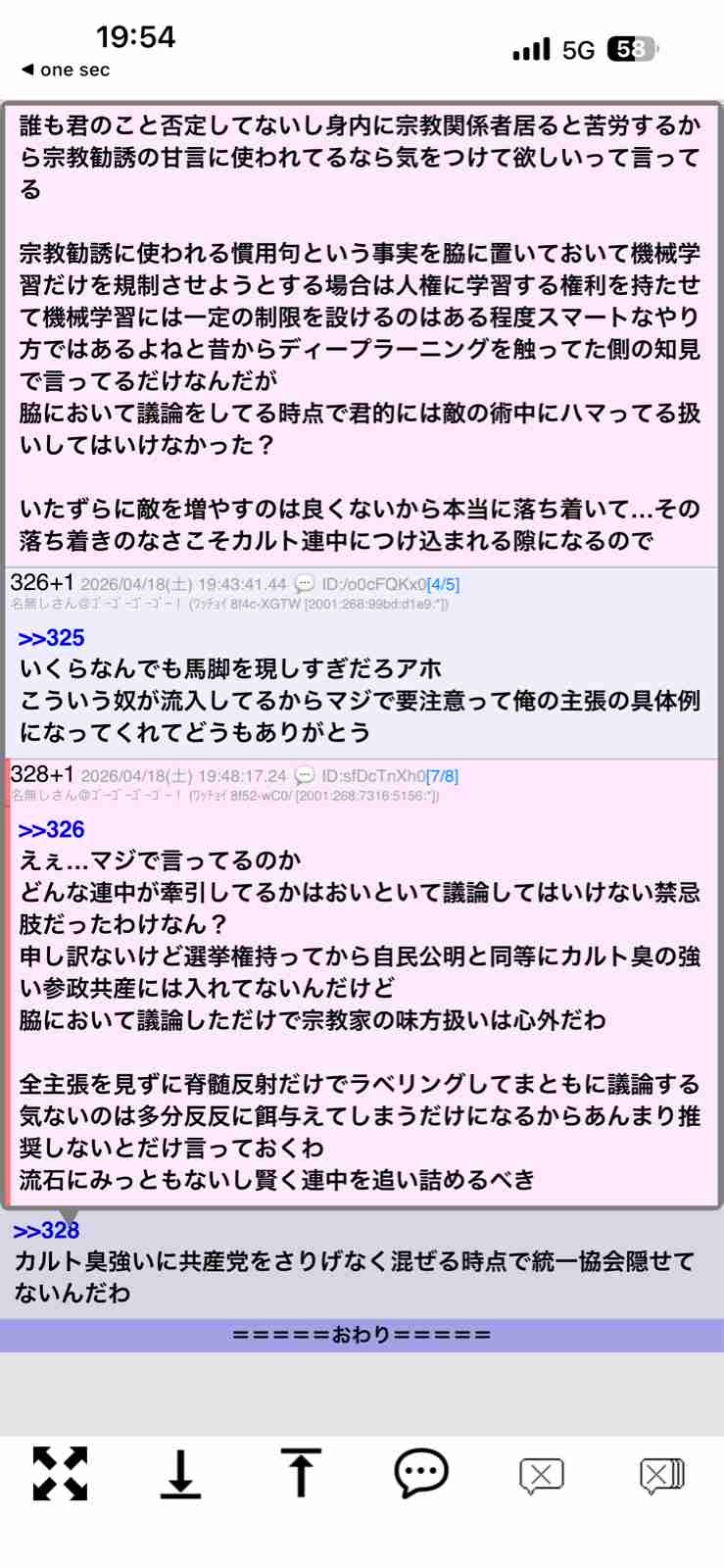Close all stacked popup bubbles
Viewport: 724px width, 1568px height.
(x=661, y=1475)
